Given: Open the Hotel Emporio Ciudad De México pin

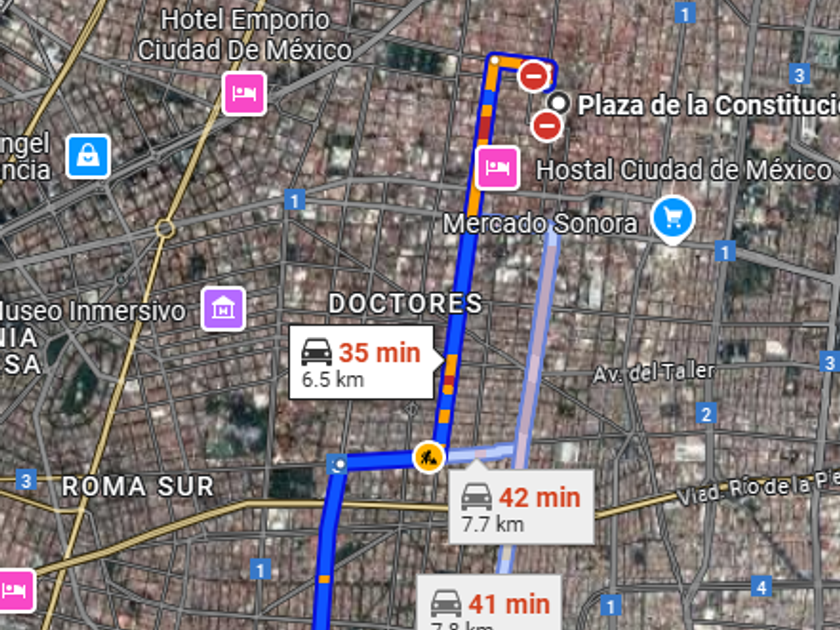Looking at the screenshot, I should click(x=244, y=94).
